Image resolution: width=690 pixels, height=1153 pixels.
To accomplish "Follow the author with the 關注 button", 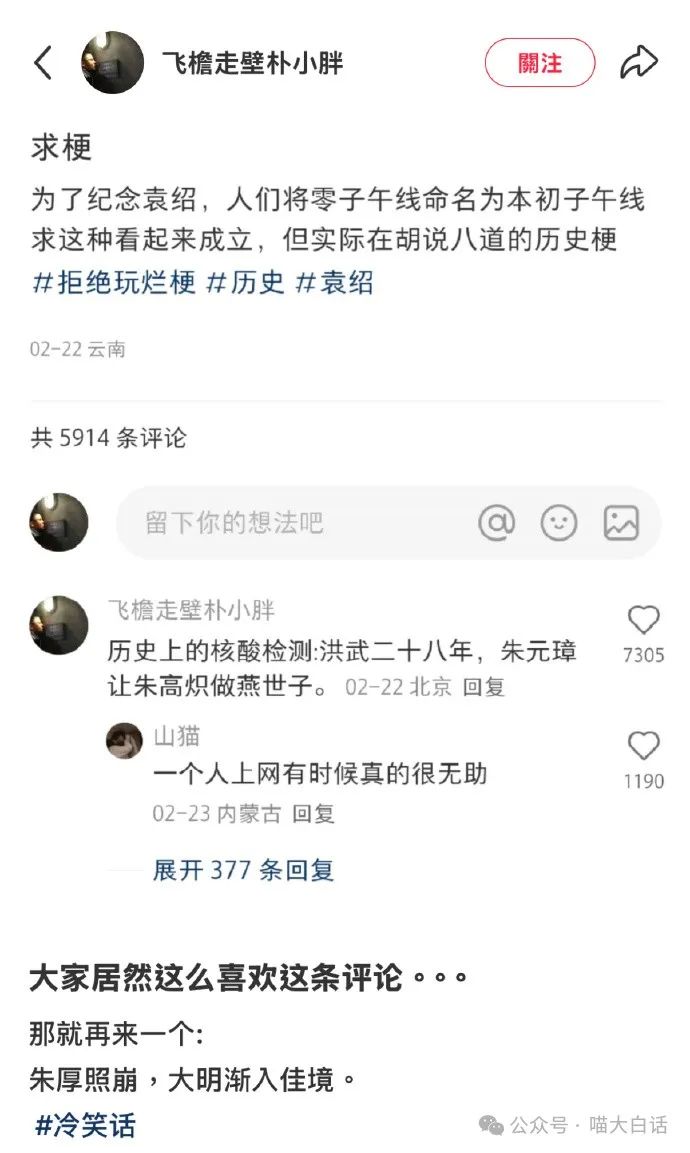I will pos(539,63).
